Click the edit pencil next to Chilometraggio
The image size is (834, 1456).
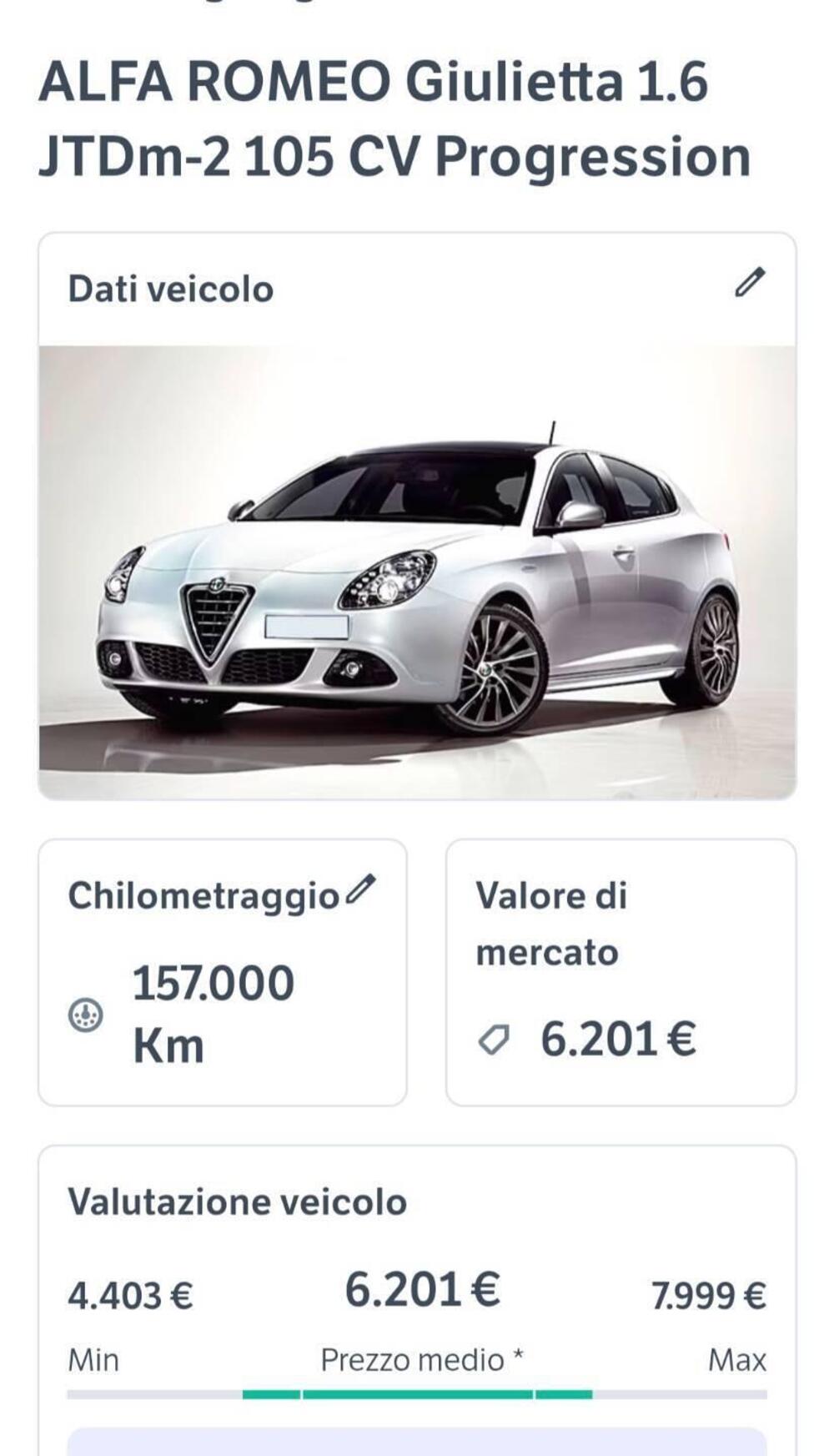pyautogui.click(x=361, y=891)
